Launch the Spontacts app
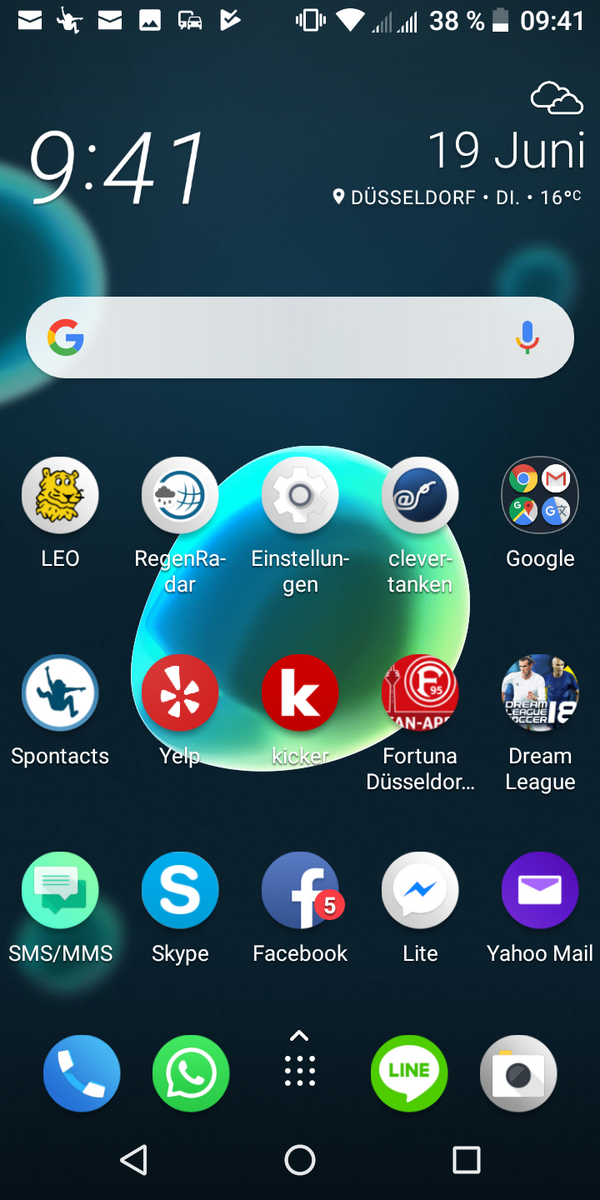 click(60, 693)
